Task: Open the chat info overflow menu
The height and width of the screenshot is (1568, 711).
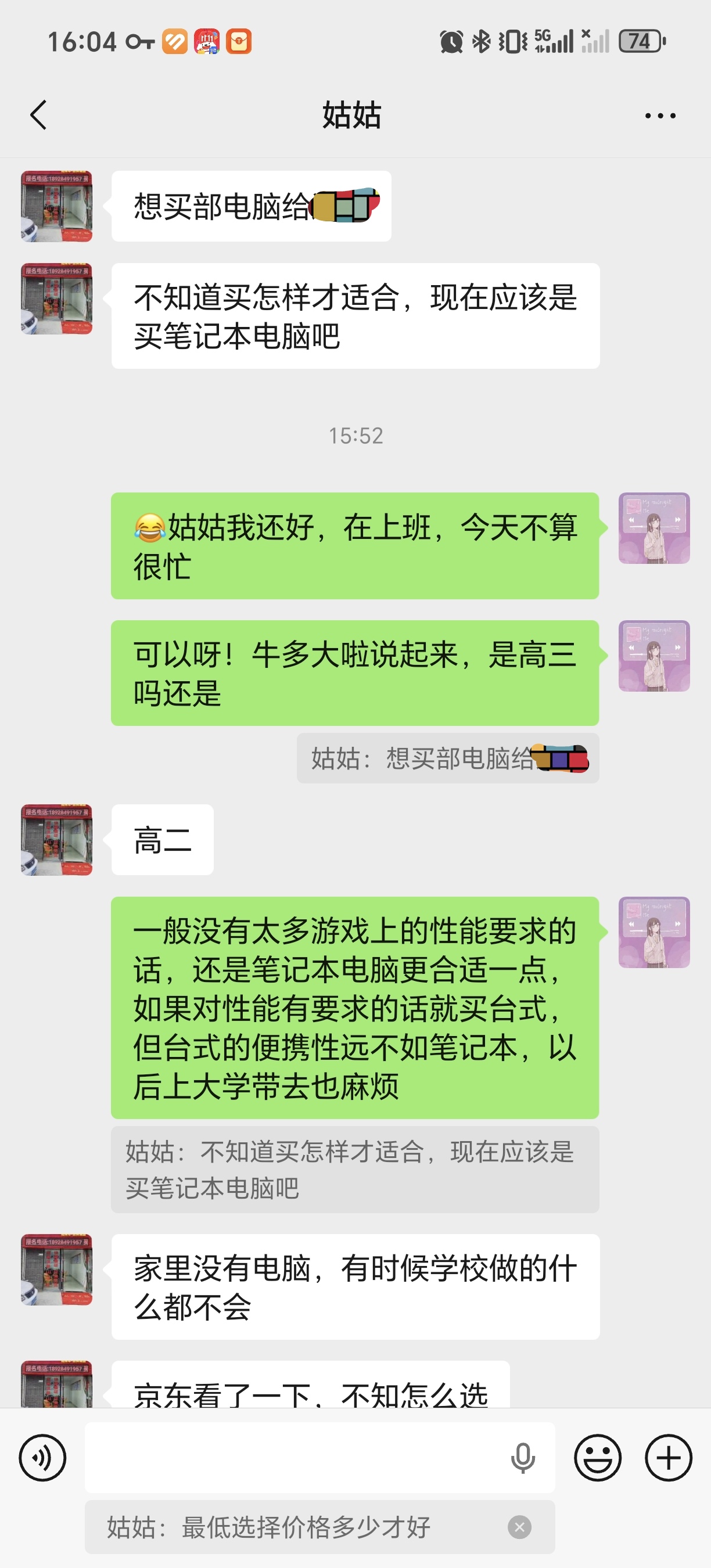Action: click(x=660, y=116)
